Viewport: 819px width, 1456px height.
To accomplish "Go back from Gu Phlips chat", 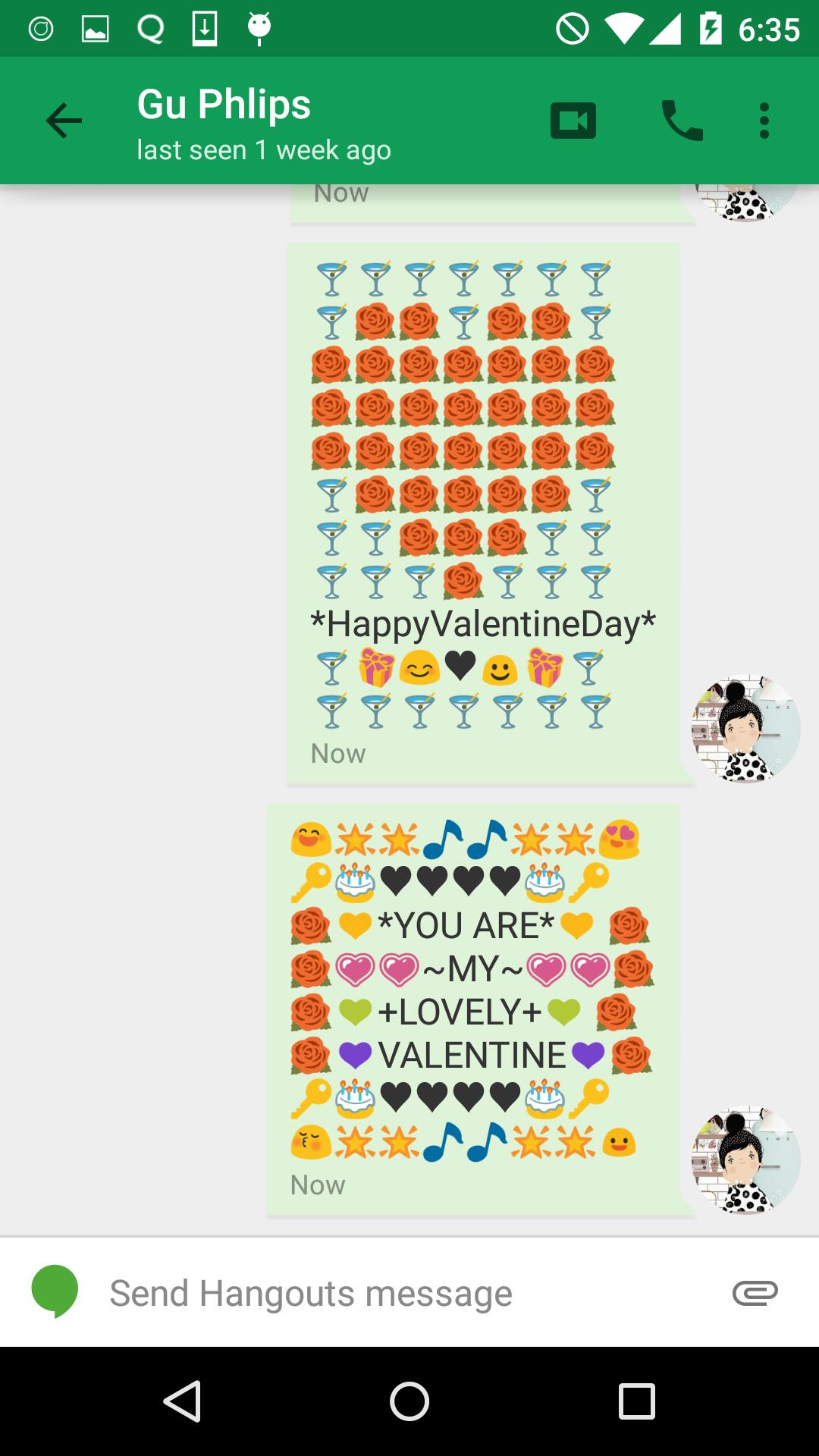I will 64,121.
